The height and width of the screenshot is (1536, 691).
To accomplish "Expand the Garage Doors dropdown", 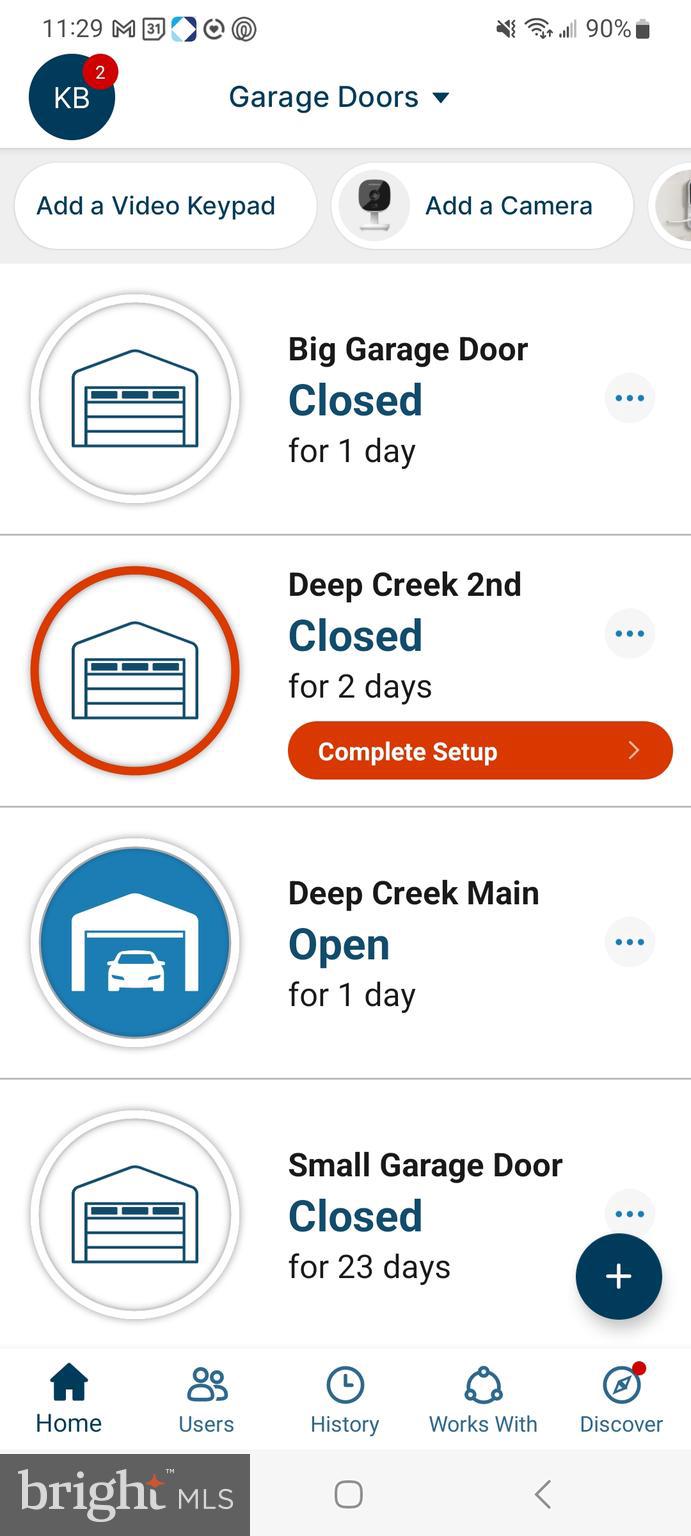I will 339,97.
